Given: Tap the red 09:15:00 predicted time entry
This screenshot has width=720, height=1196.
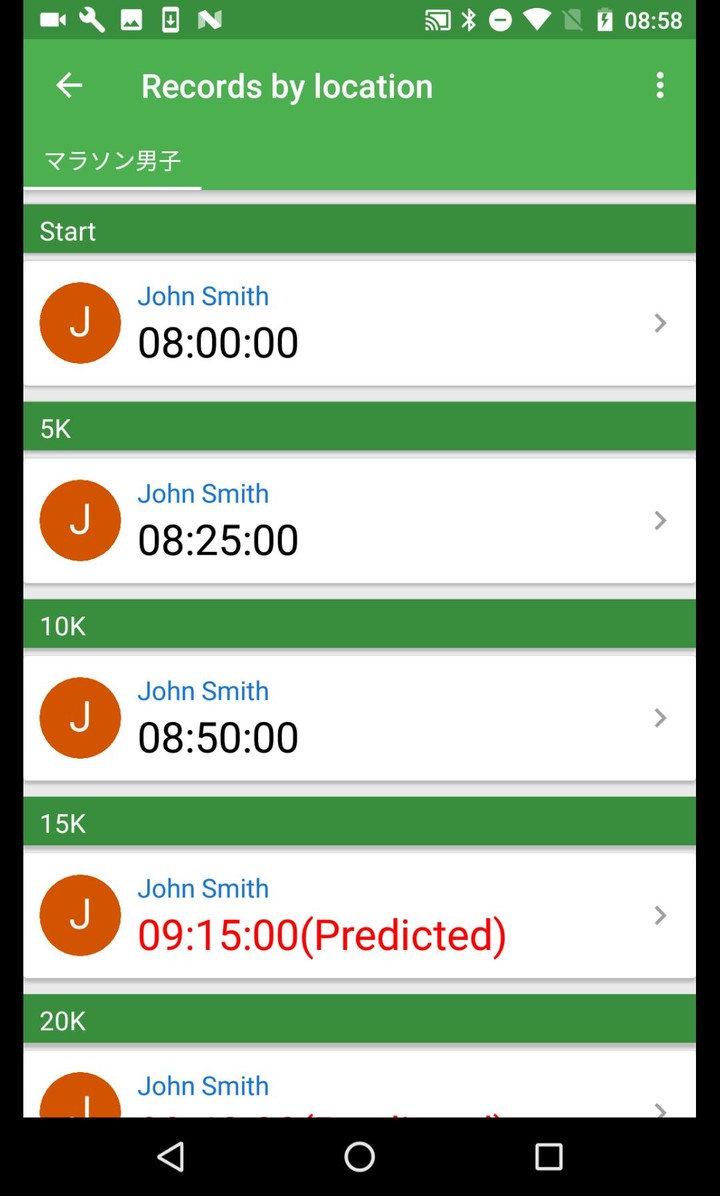Looking at the screenshot, I should click(321, 935).
